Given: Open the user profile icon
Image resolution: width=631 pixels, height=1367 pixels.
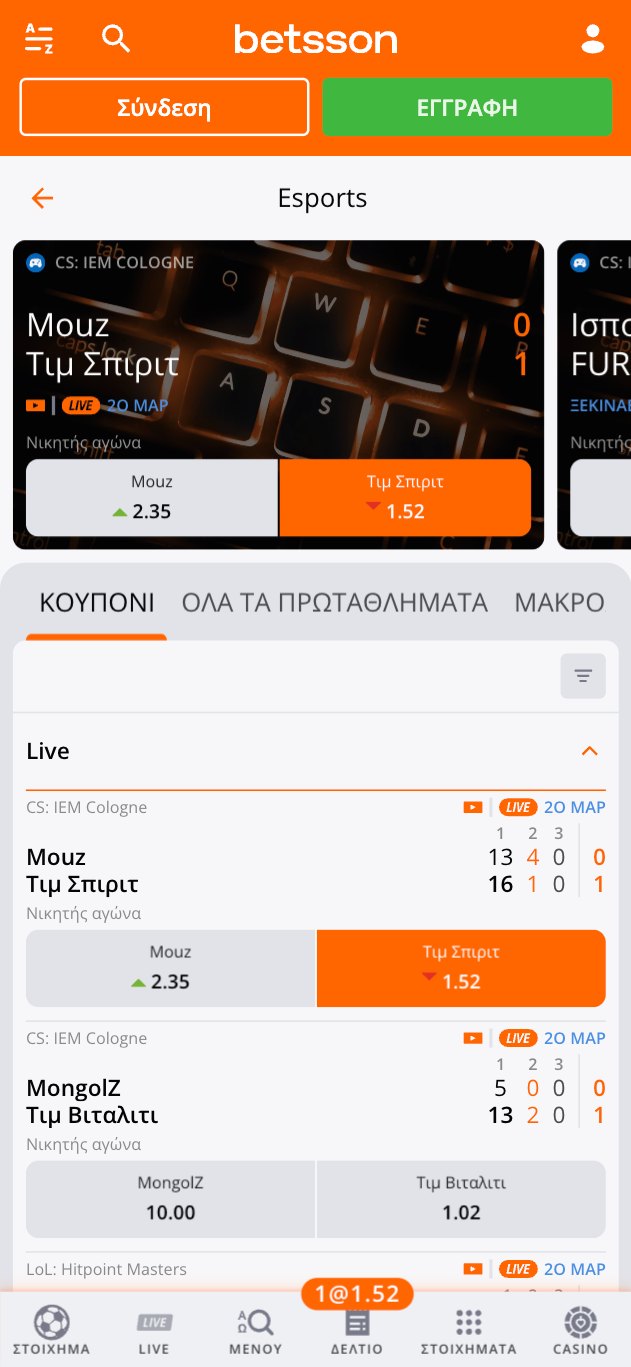Looking at the screenshot, I should (x=592, y=39).
